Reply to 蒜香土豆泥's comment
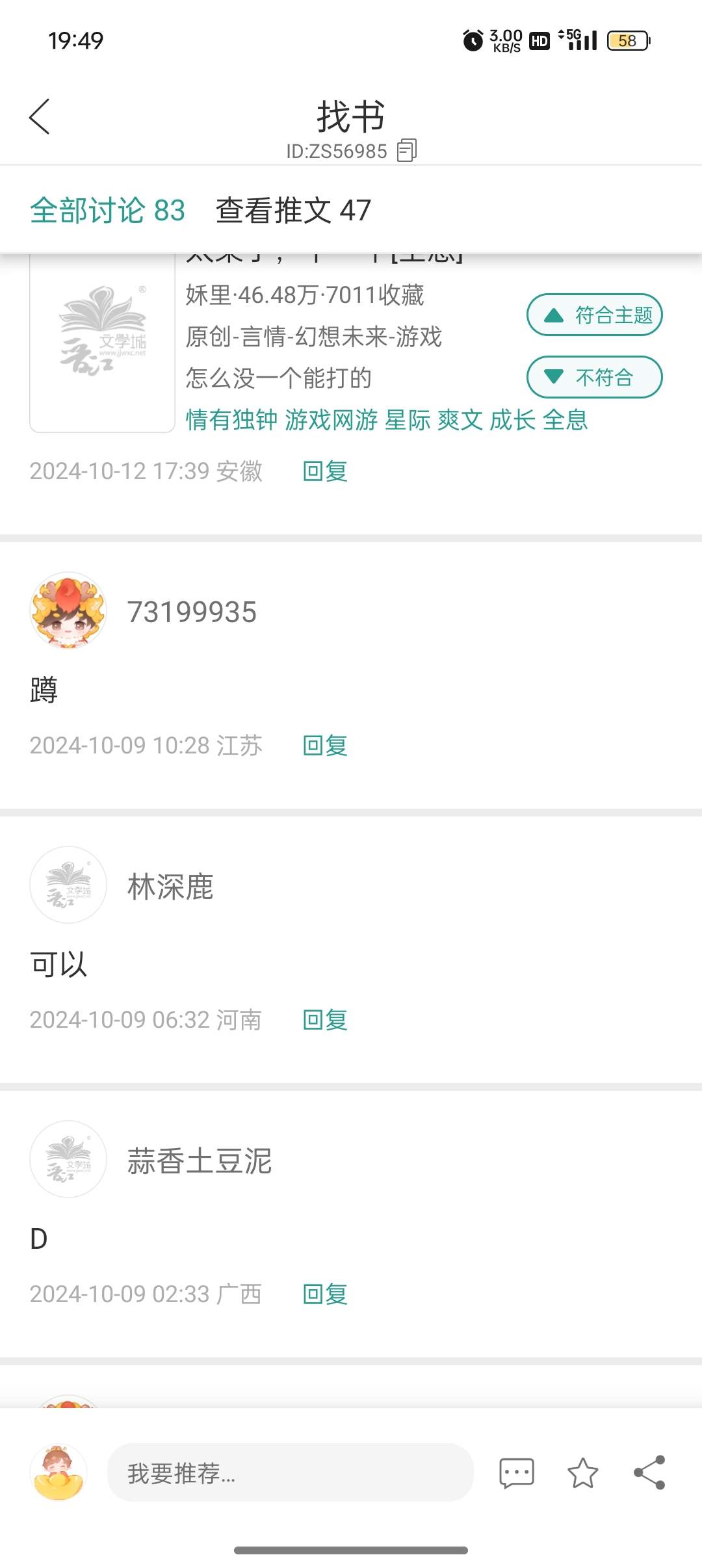Viewport: 702px width, 1568px height. click(325, 1294)
